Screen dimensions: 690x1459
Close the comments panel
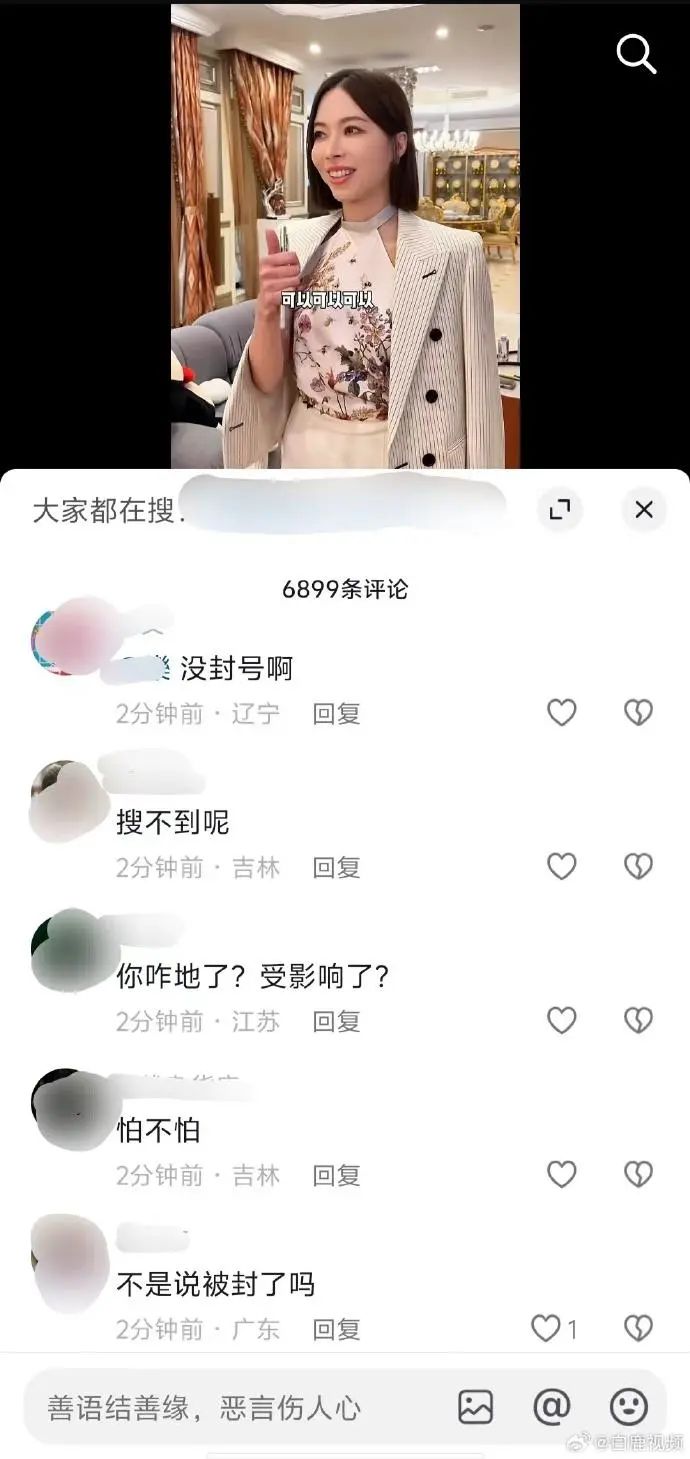[644, 510]
